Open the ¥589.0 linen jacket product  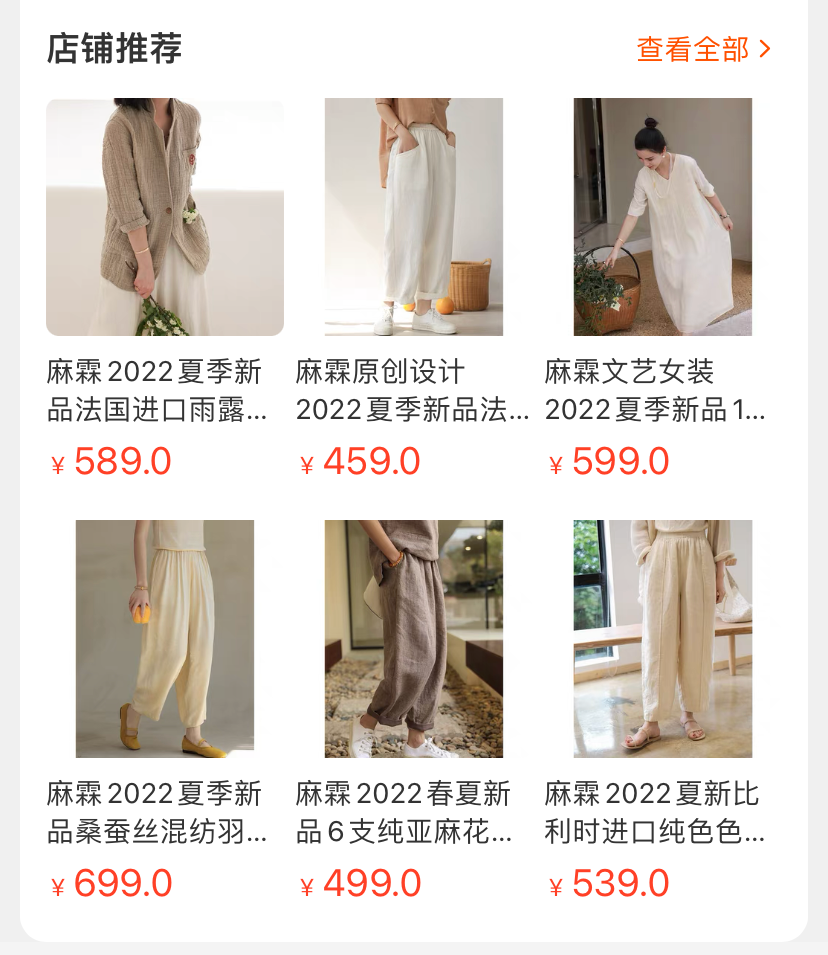pos(165,217)
